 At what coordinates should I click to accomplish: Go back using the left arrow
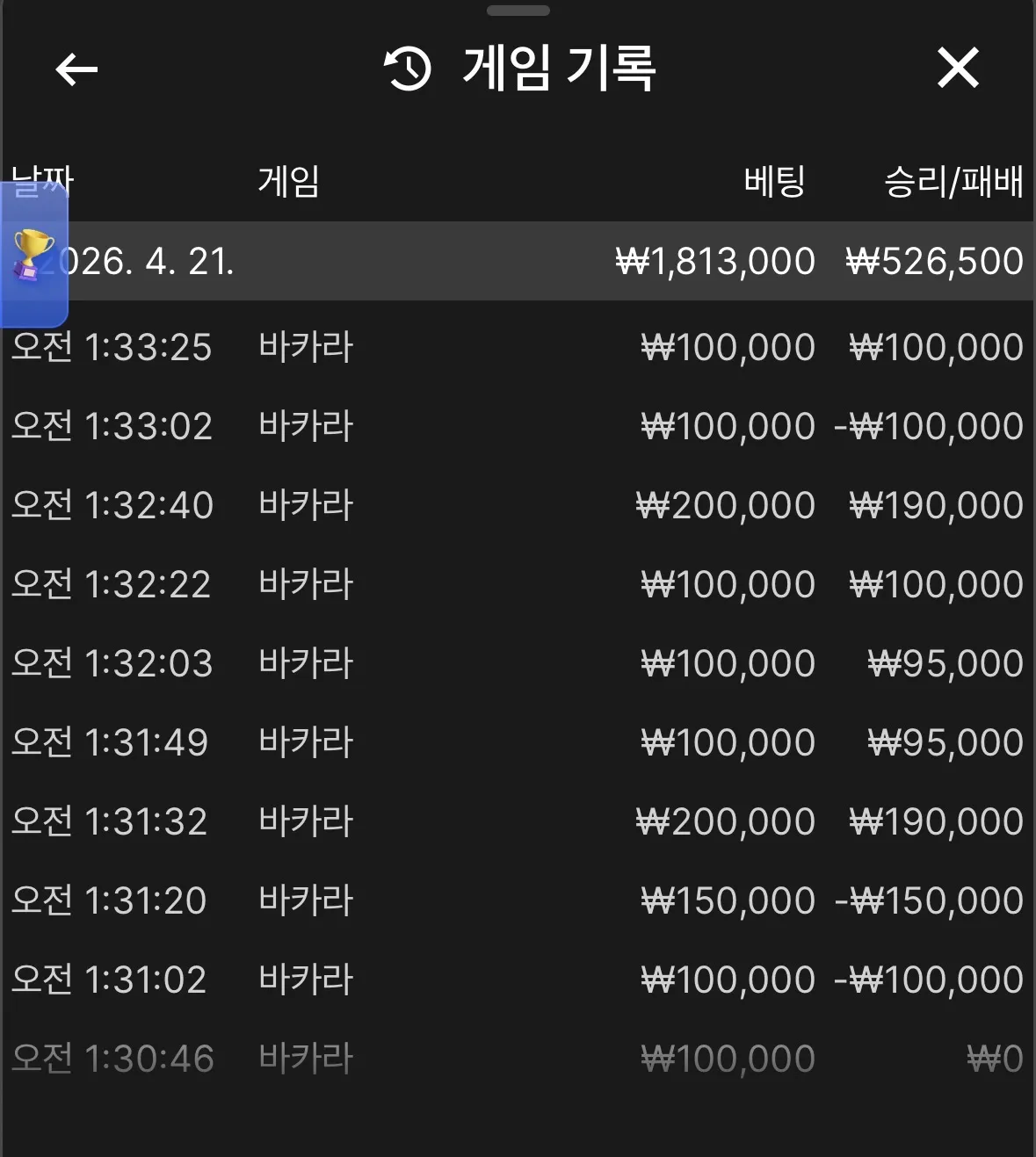click(x=76, y=69)
